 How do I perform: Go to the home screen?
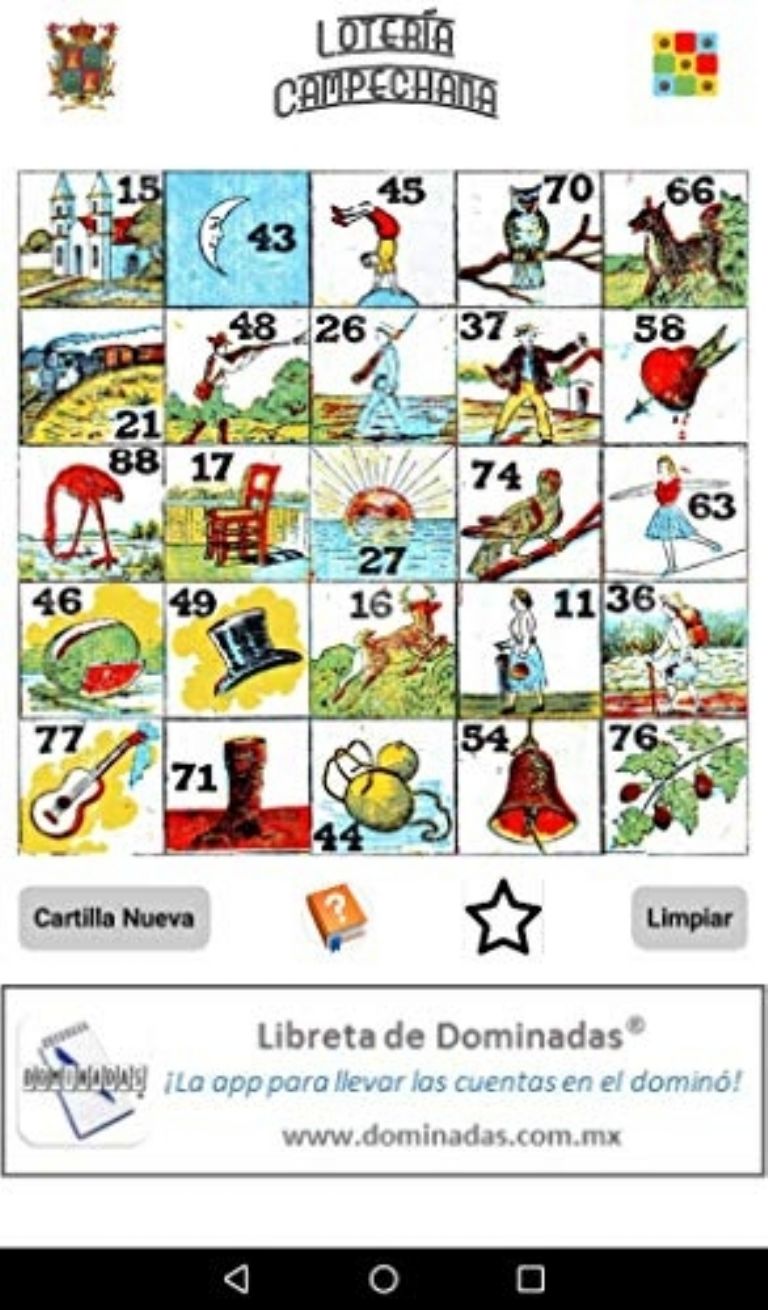[x=383, y=1278]
